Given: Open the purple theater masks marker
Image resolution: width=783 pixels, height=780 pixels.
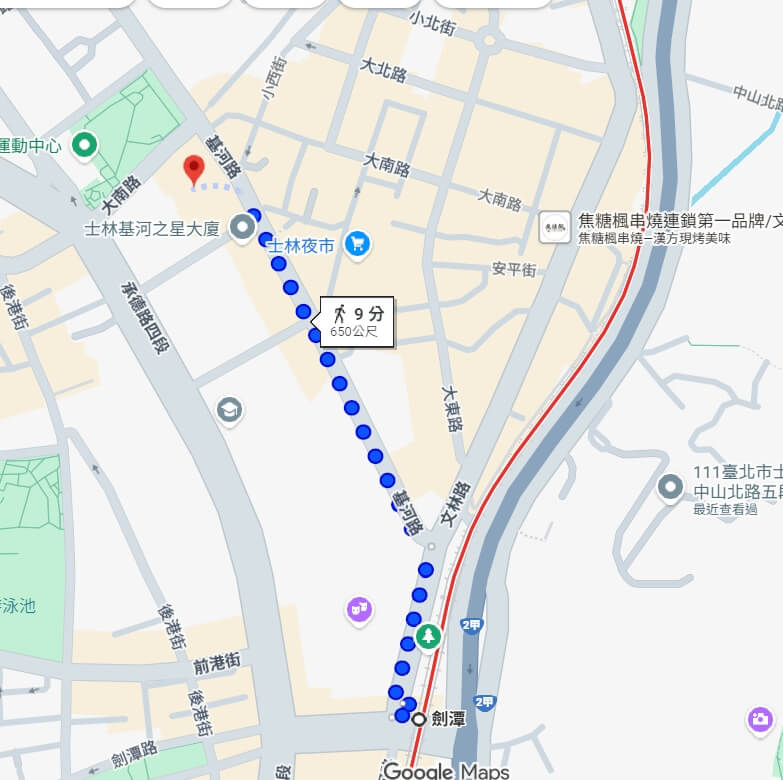Looking at the screenshot, I should [x=359, y=608].
